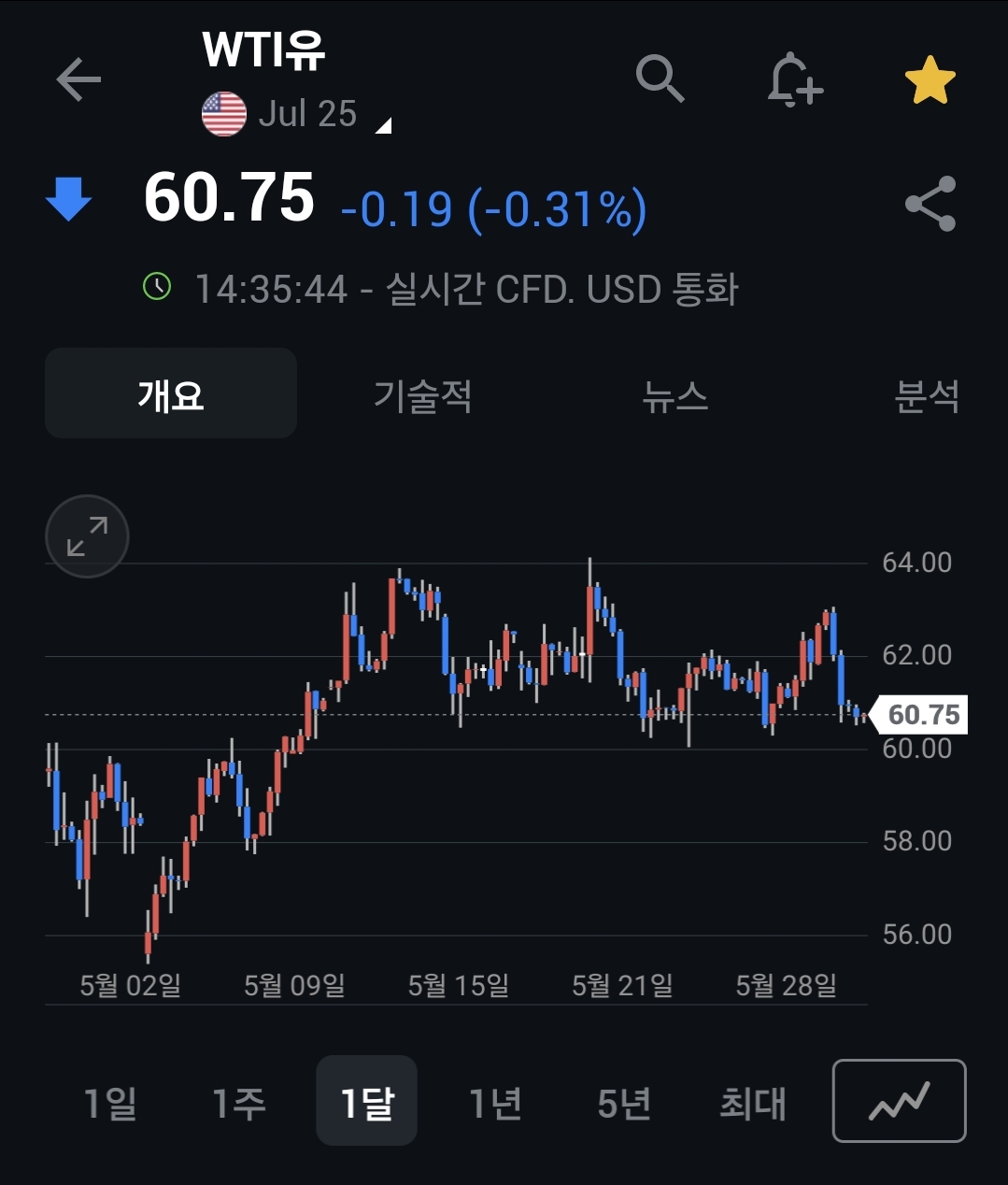Add a price alert with the bell
Screen dimensions: 1008x1185
pos(794,79)
